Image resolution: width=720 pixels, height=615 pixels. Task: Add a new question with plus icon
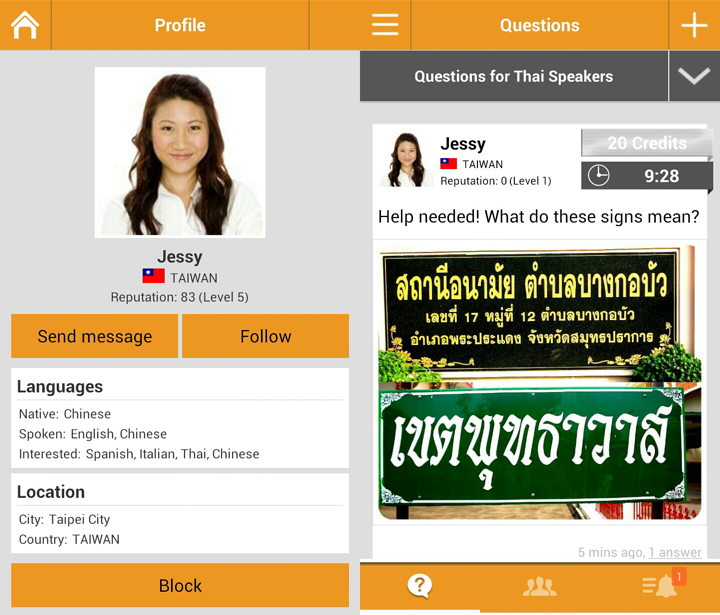click(x=694, y=25)
